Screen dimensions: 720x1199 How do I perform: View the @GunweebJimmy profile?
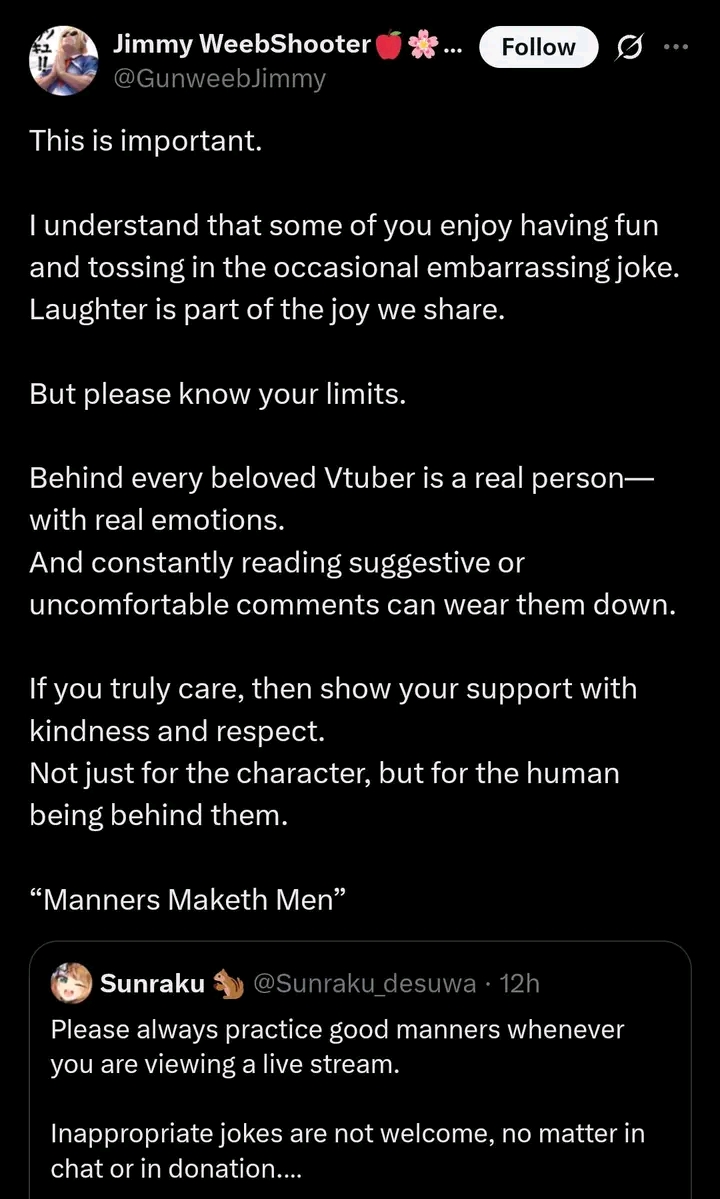(x=220, y=78)
